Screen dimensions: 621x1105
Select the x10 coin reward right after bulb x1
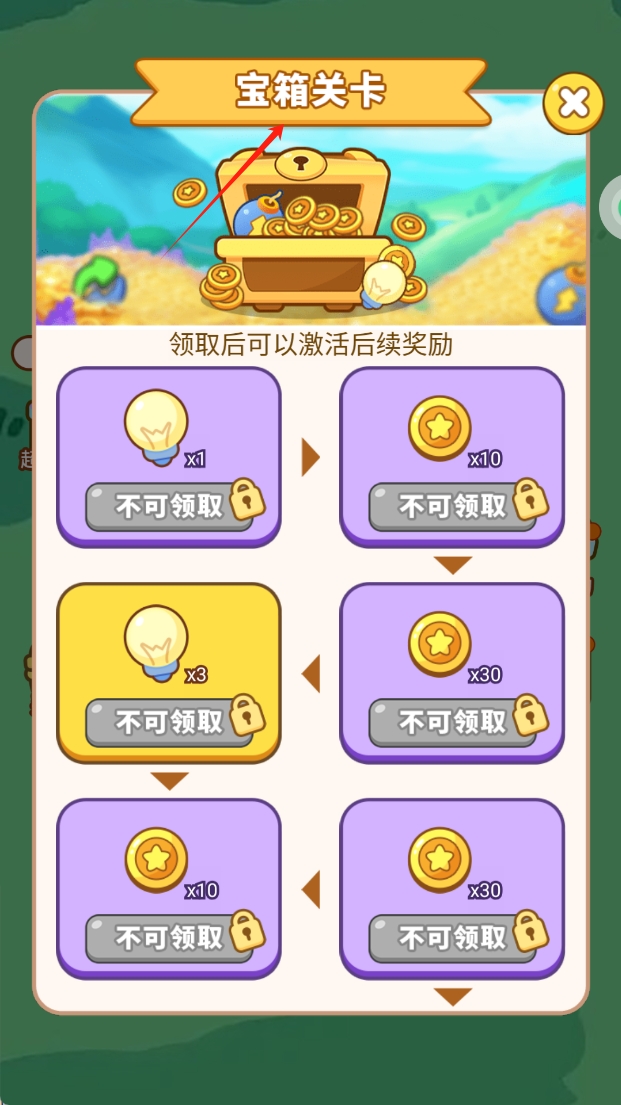[x=452, y=456]
